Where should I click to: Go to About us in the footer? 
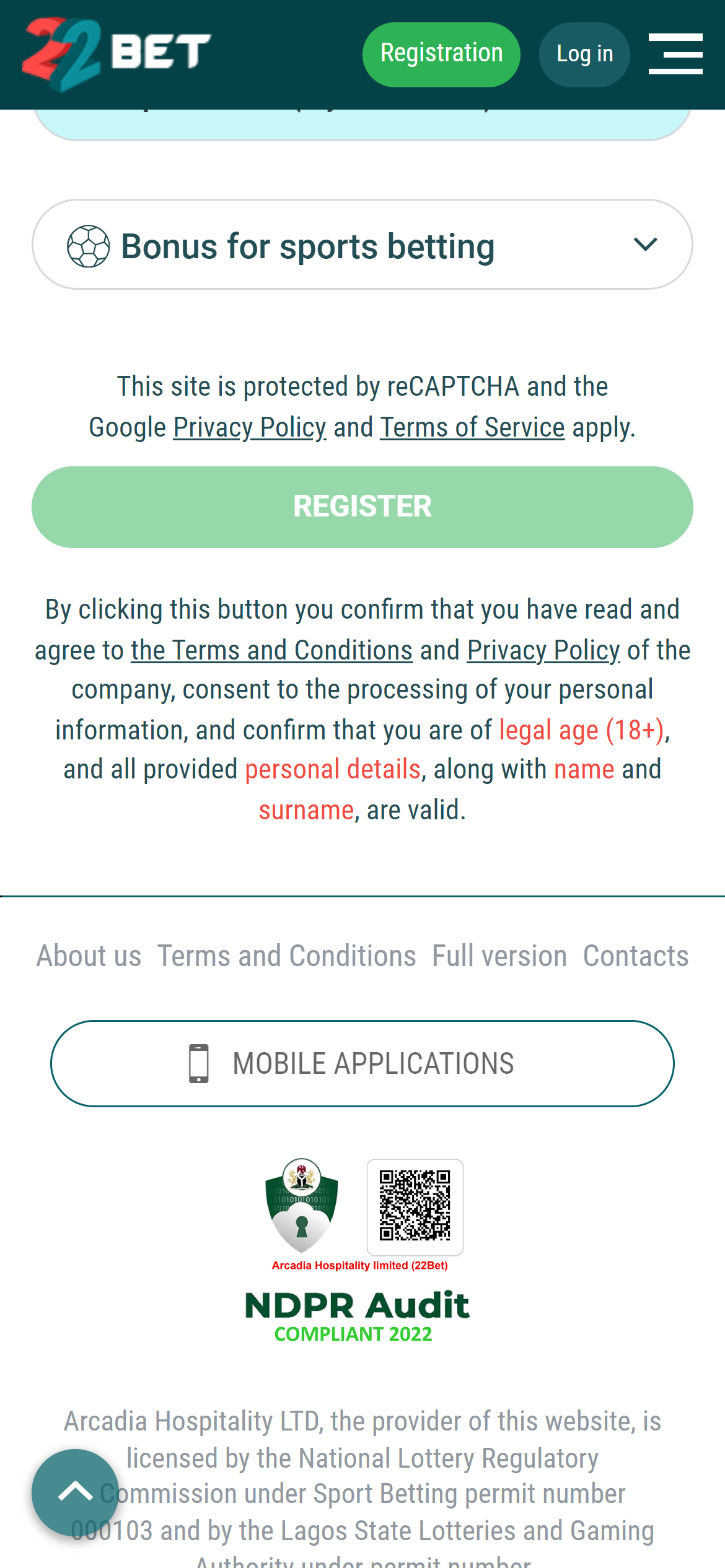[x=89, y=956]
